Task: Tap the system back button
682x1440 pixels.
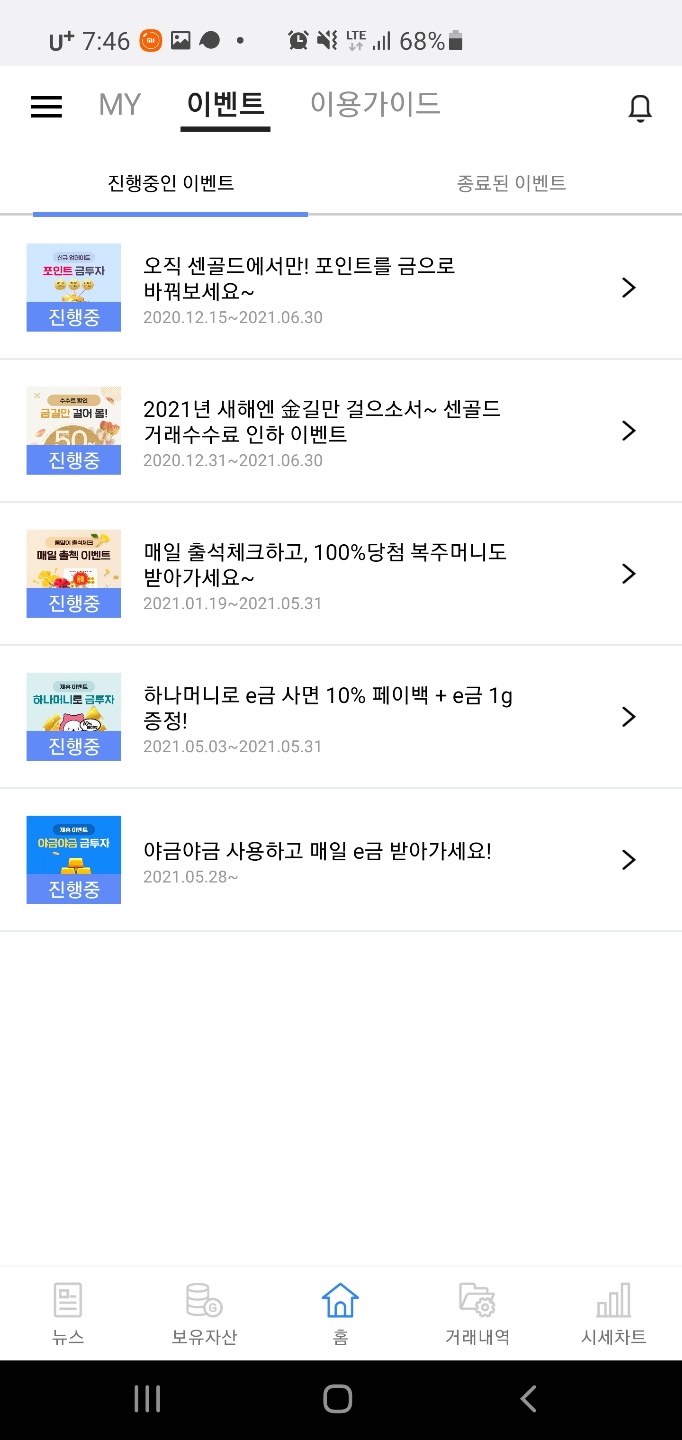Action: [529, 1399]
